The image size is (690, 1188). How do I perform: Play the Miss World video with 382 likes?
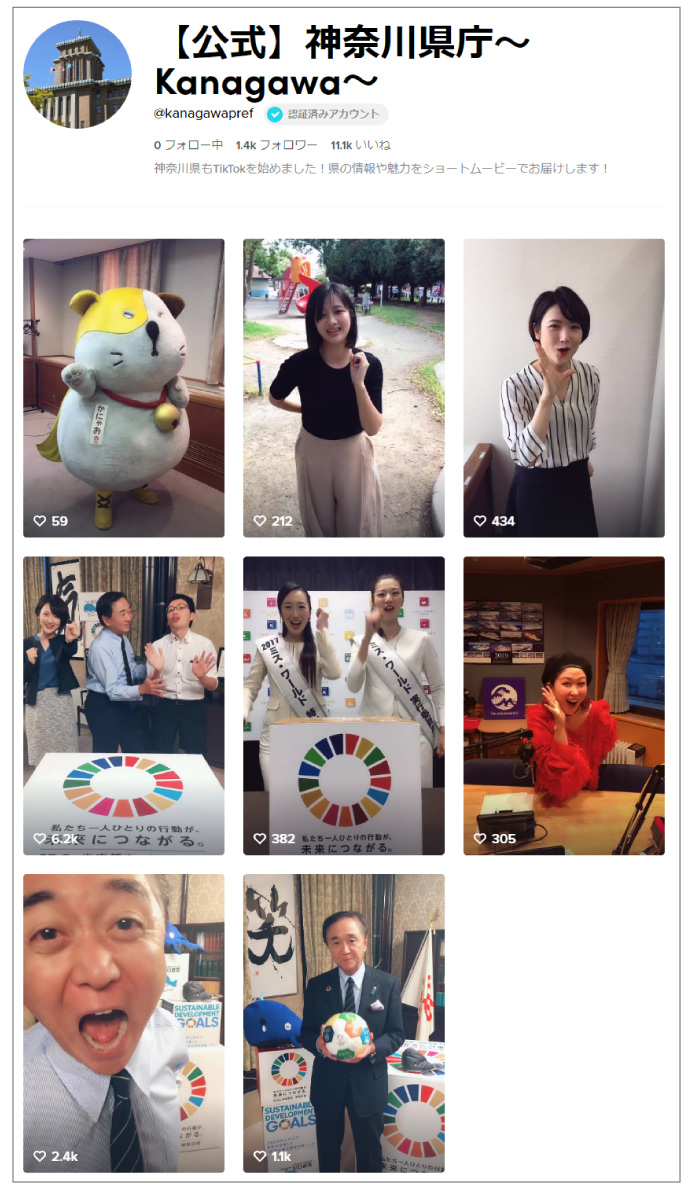click(x=344, y=705)
